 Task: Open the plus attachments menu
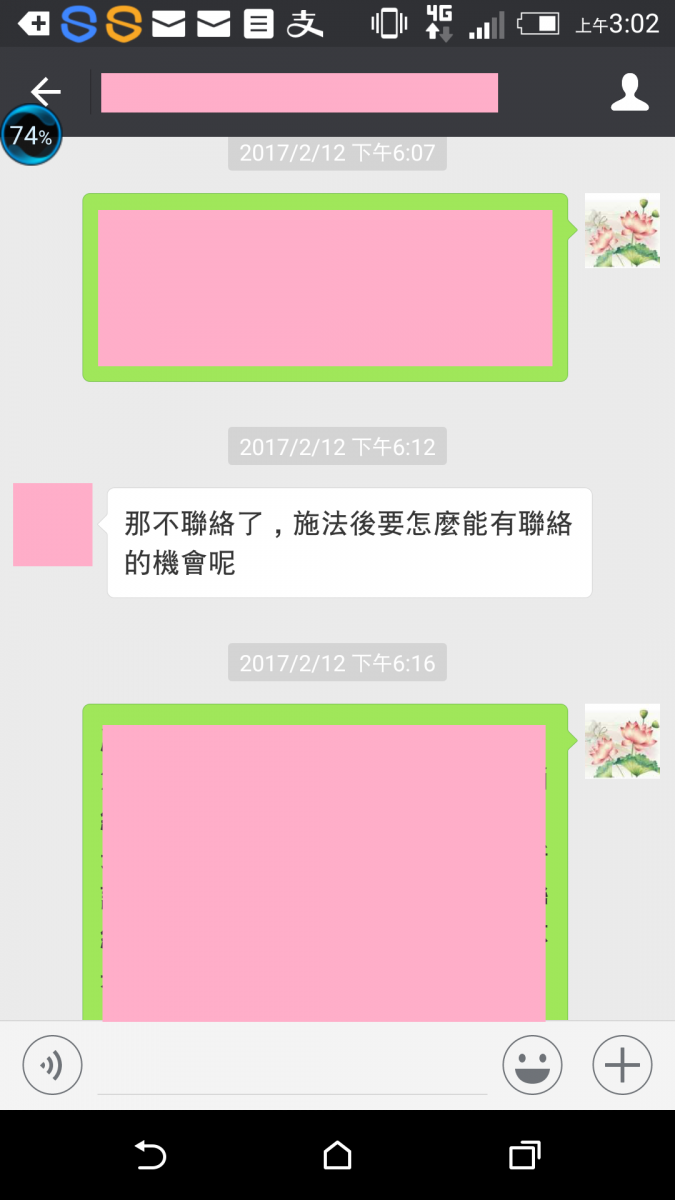[622, 1065]
